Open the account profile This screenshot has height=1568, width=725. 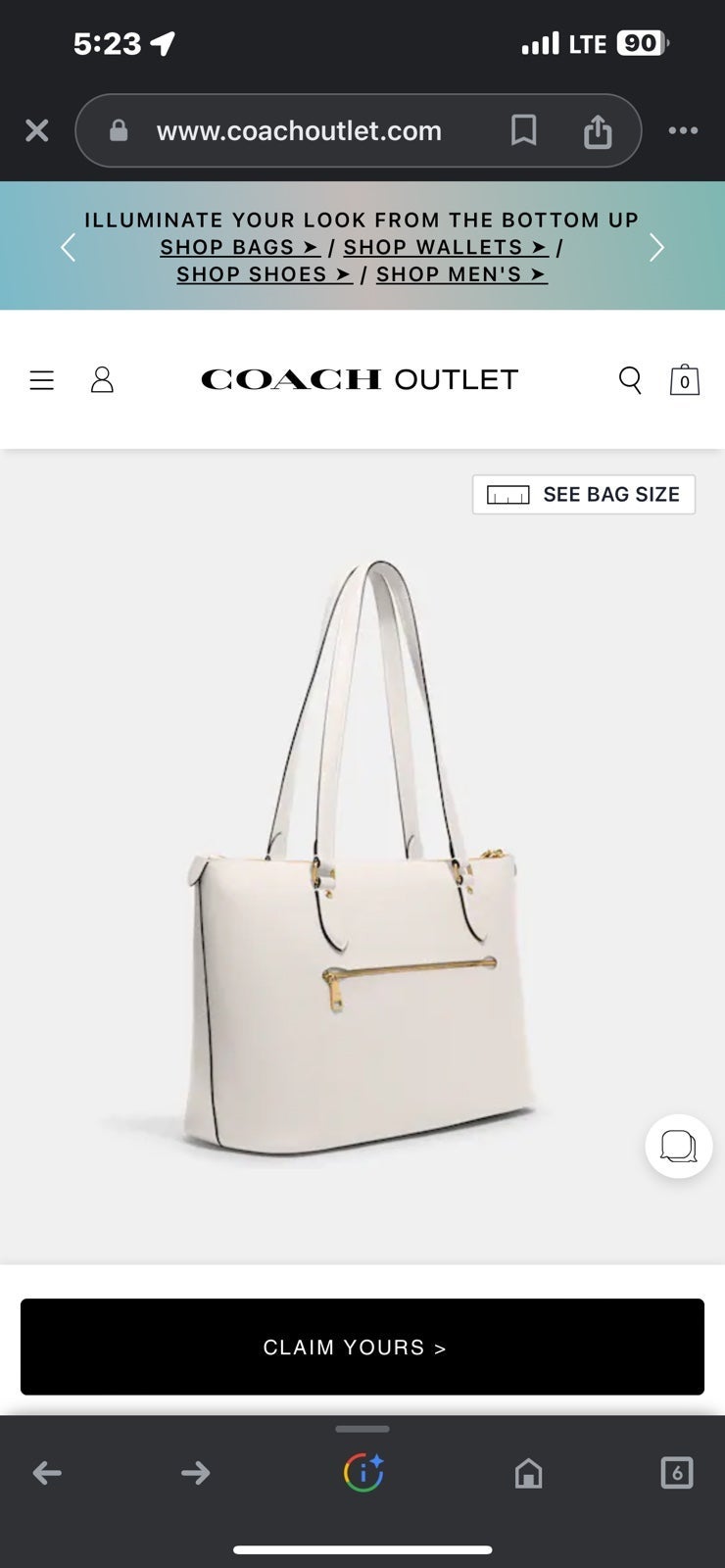102,380
